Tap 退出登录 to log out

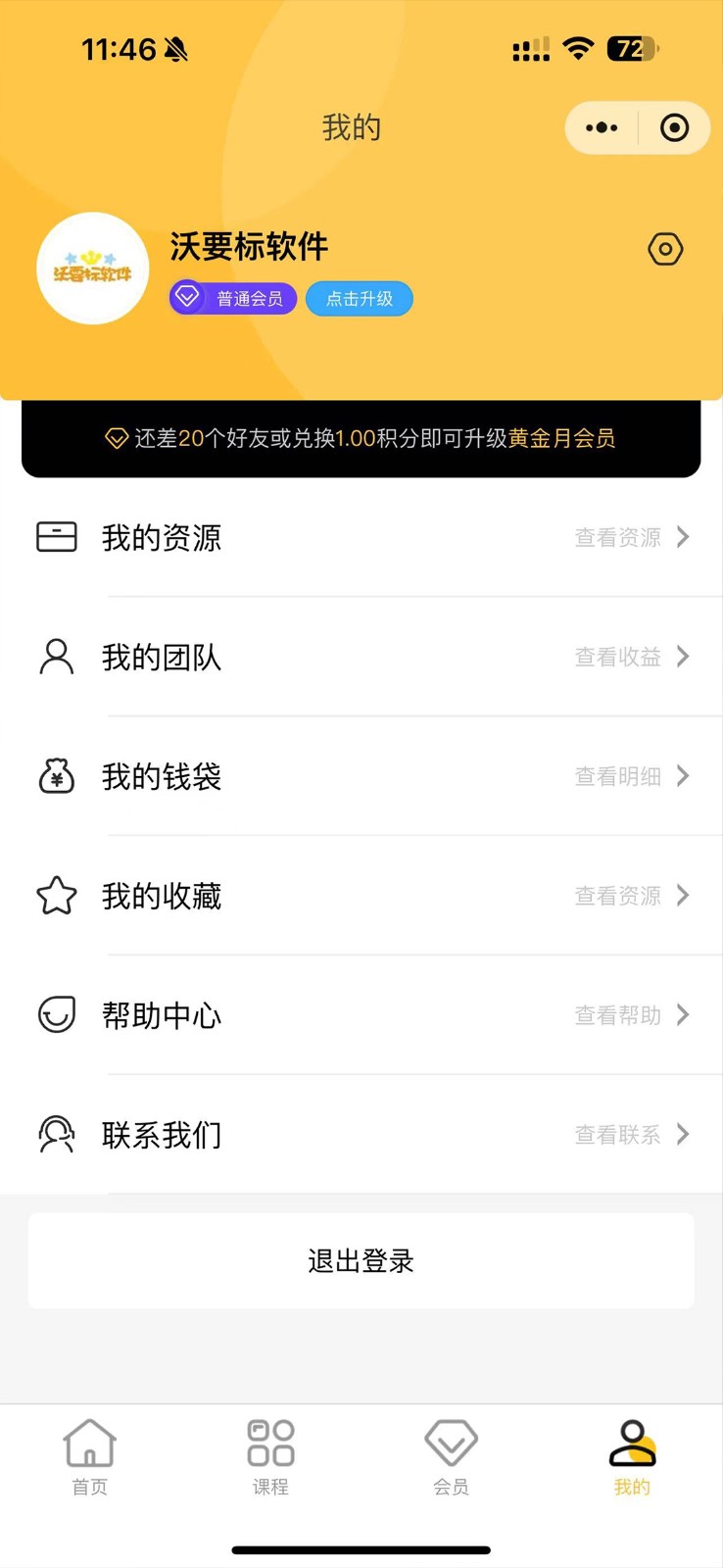(x=361, y=1261)
